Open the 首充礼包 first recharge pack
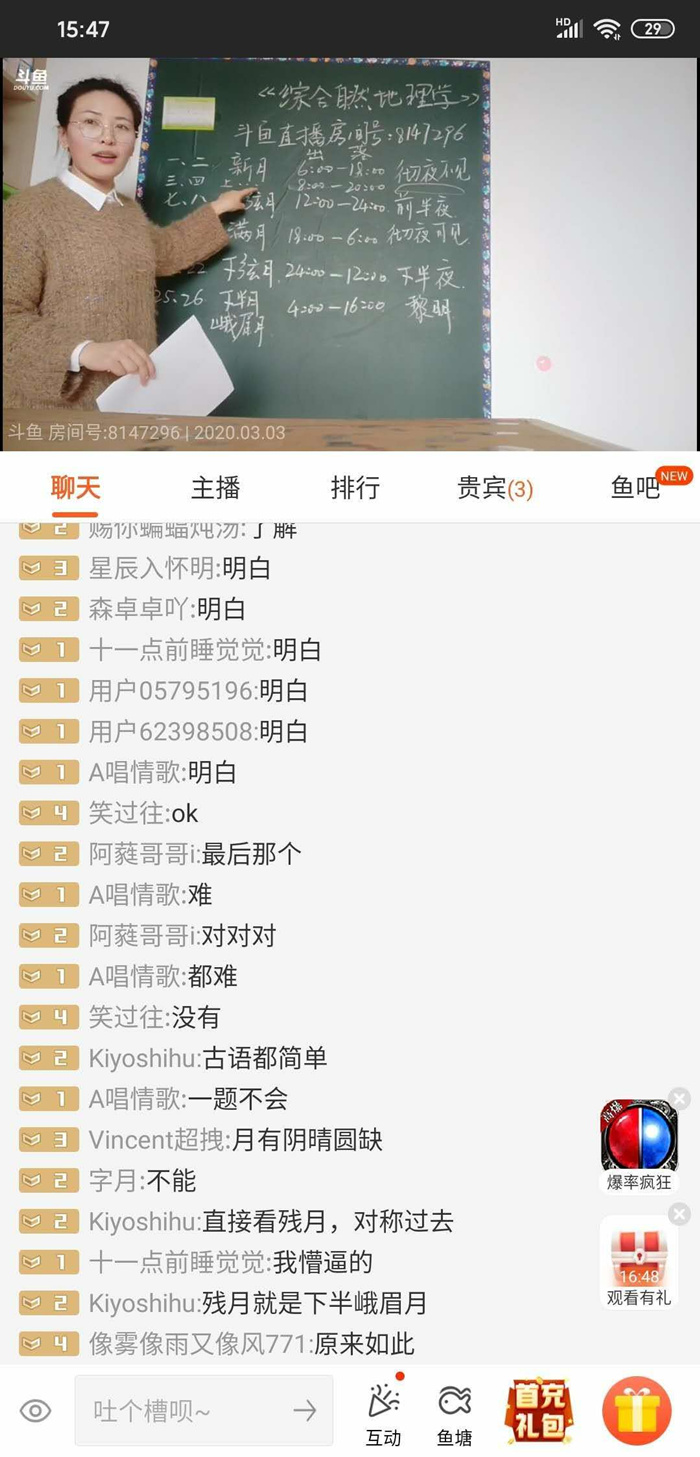 coord(541,1411)
